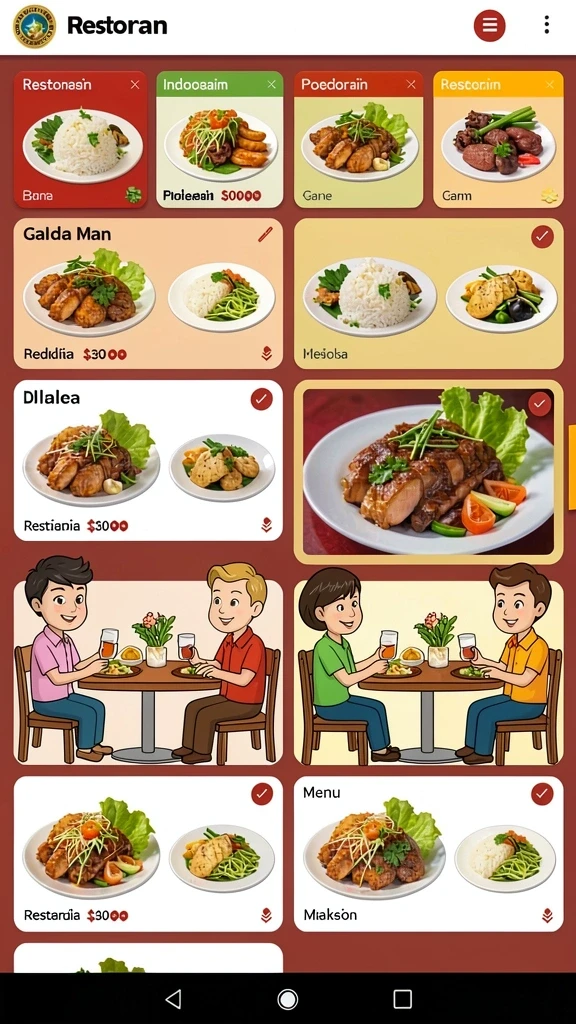Image resolution: width=576 pixels, height=1024 pixels.
Task: Close the Poedorain card
Action: [411, 84]
